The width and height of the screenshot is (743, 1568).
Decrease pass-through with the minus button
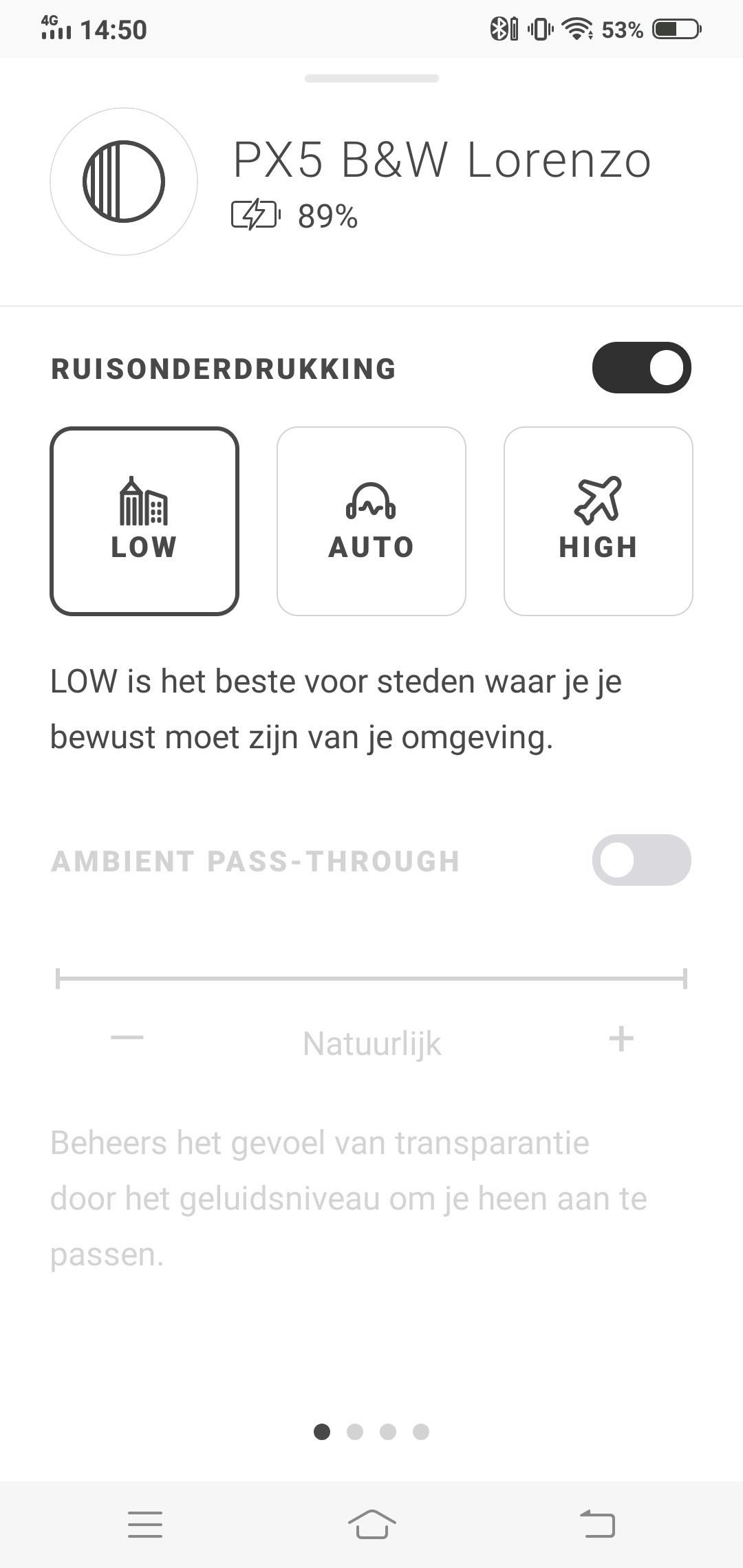pos(127,1038)
